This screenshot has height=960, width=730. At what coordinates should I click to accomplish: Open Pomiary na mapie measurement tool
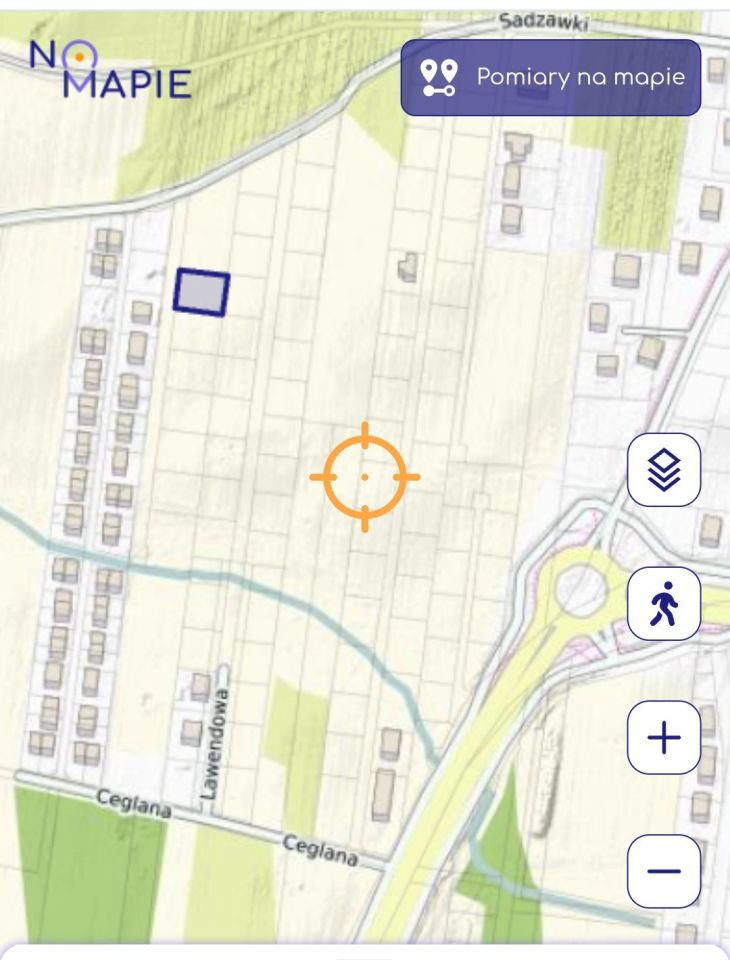tap(551, 78)
